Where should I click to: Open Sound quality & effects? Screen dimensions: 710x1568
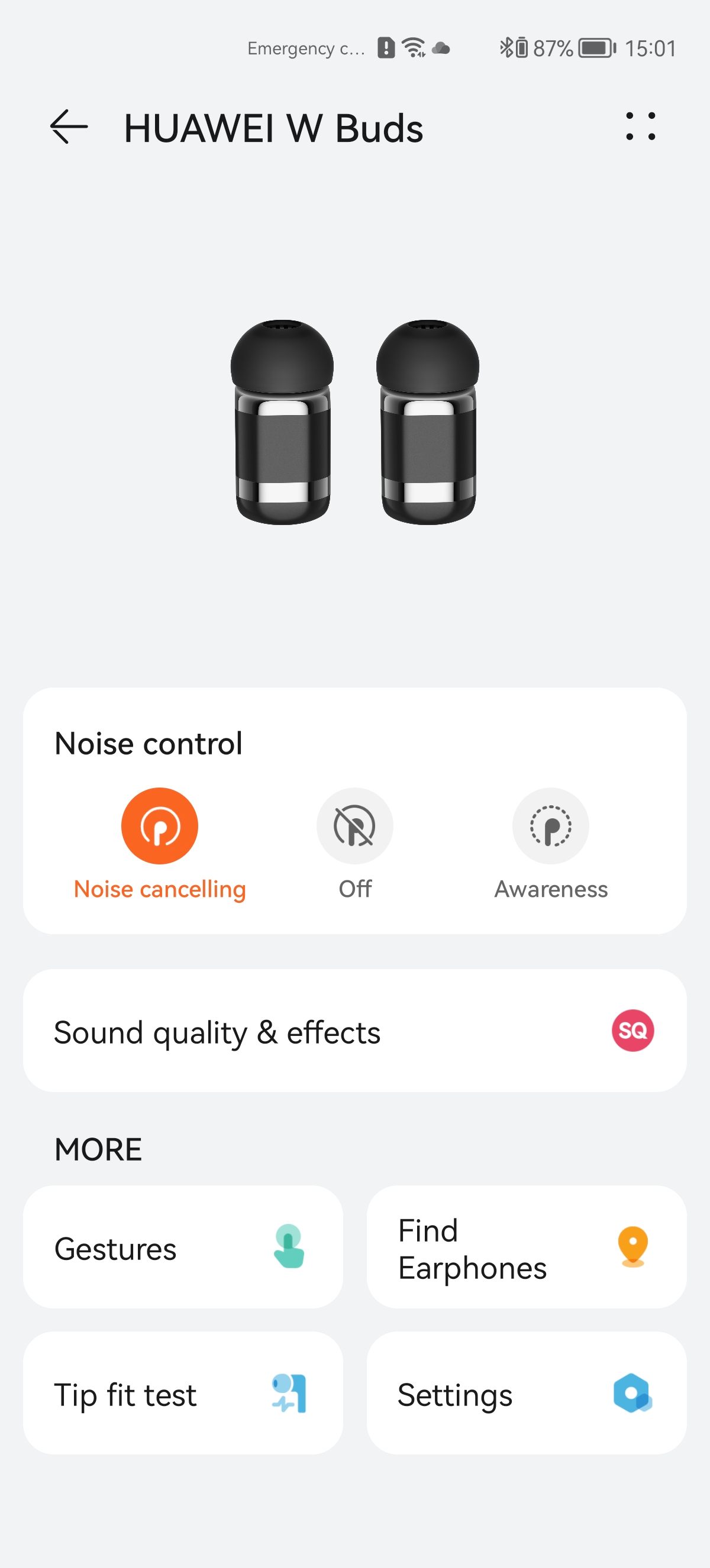coord(354,1031)
